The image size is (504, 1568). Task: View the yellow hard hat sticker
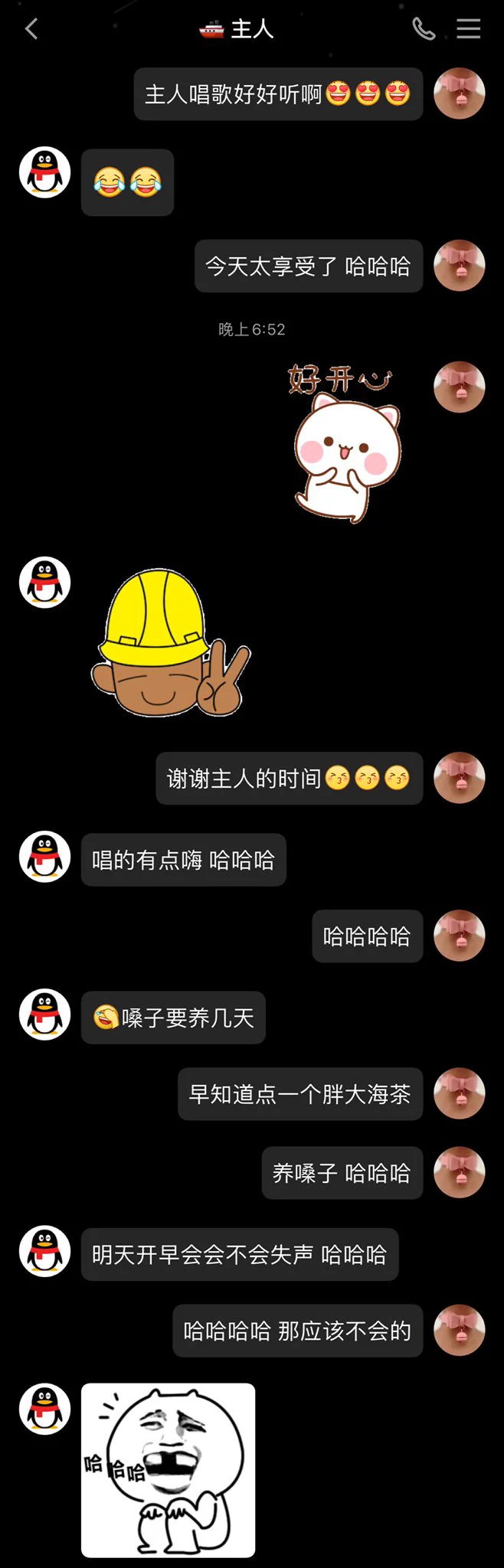click(172, 643)
